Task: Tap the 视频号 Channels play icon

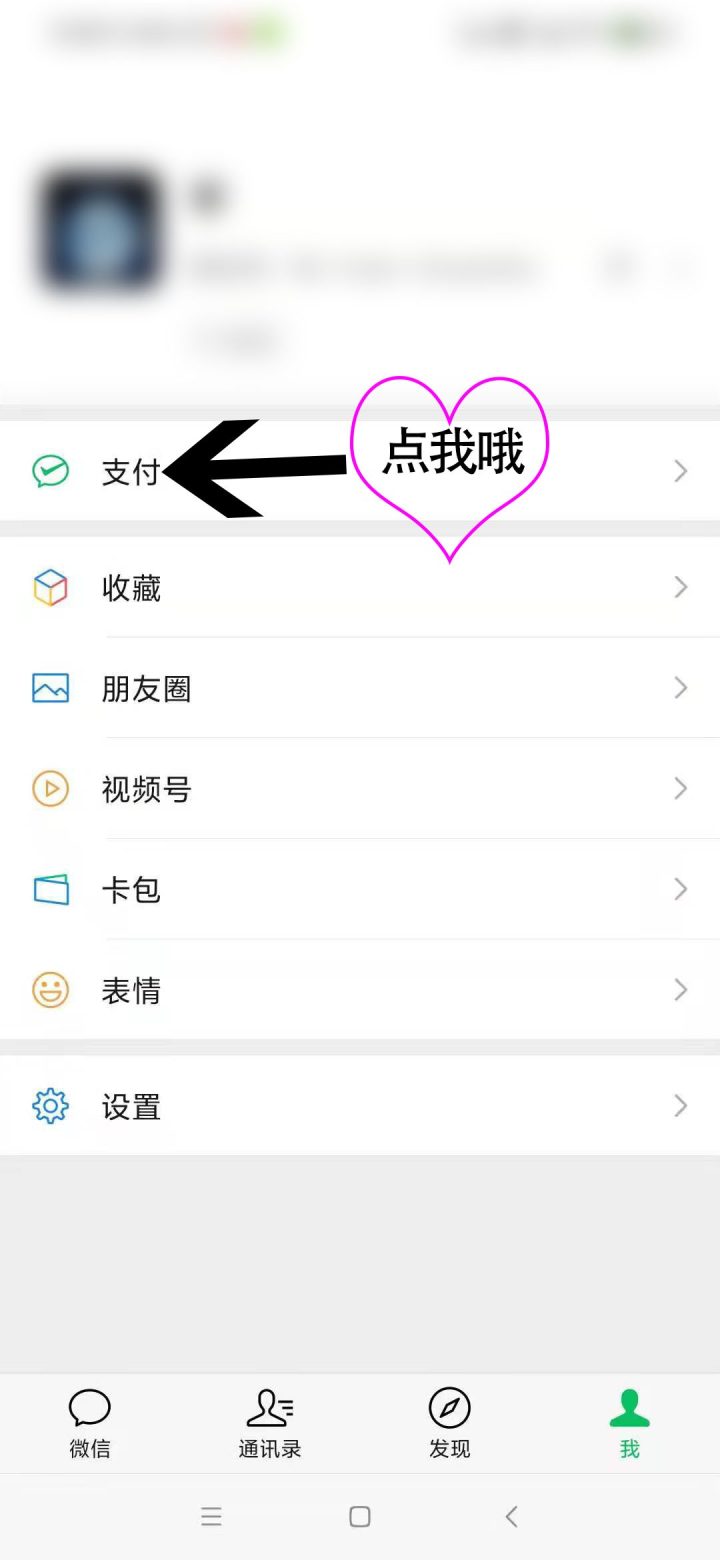Action: pos(50,789)
